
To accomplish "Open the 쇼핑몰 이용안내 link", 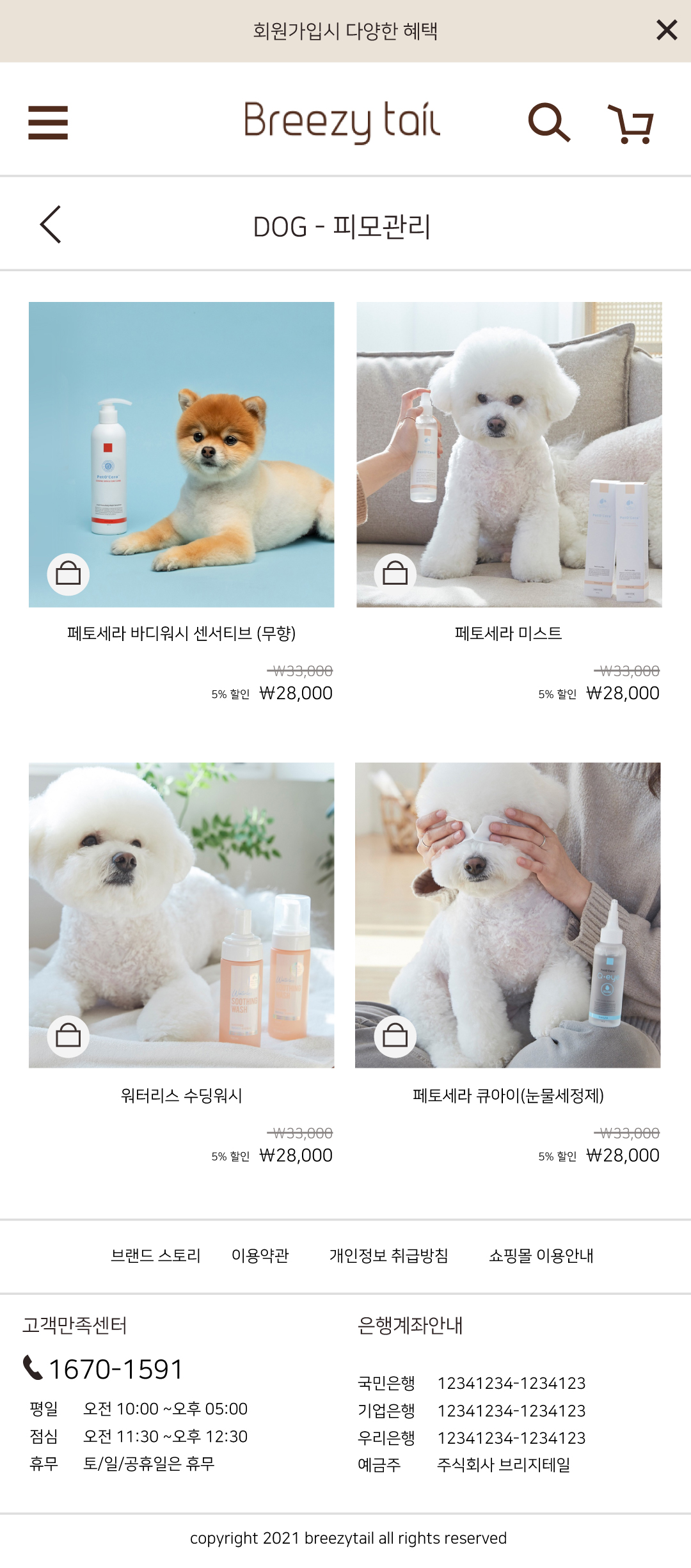I will [541, 1256].
